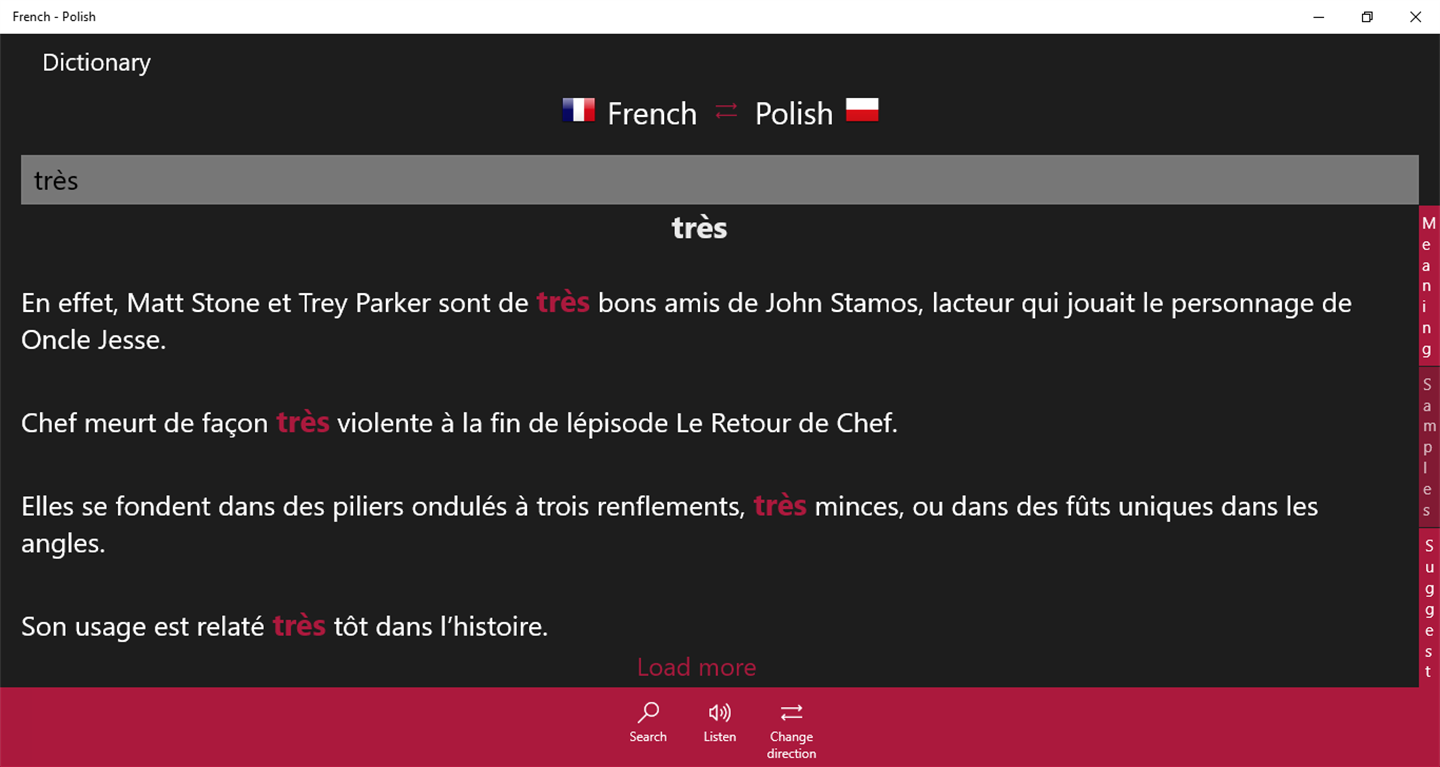Screen dimensions: 1440x767
Task: Open the Meaning side tab
Action: [1429, 287]
